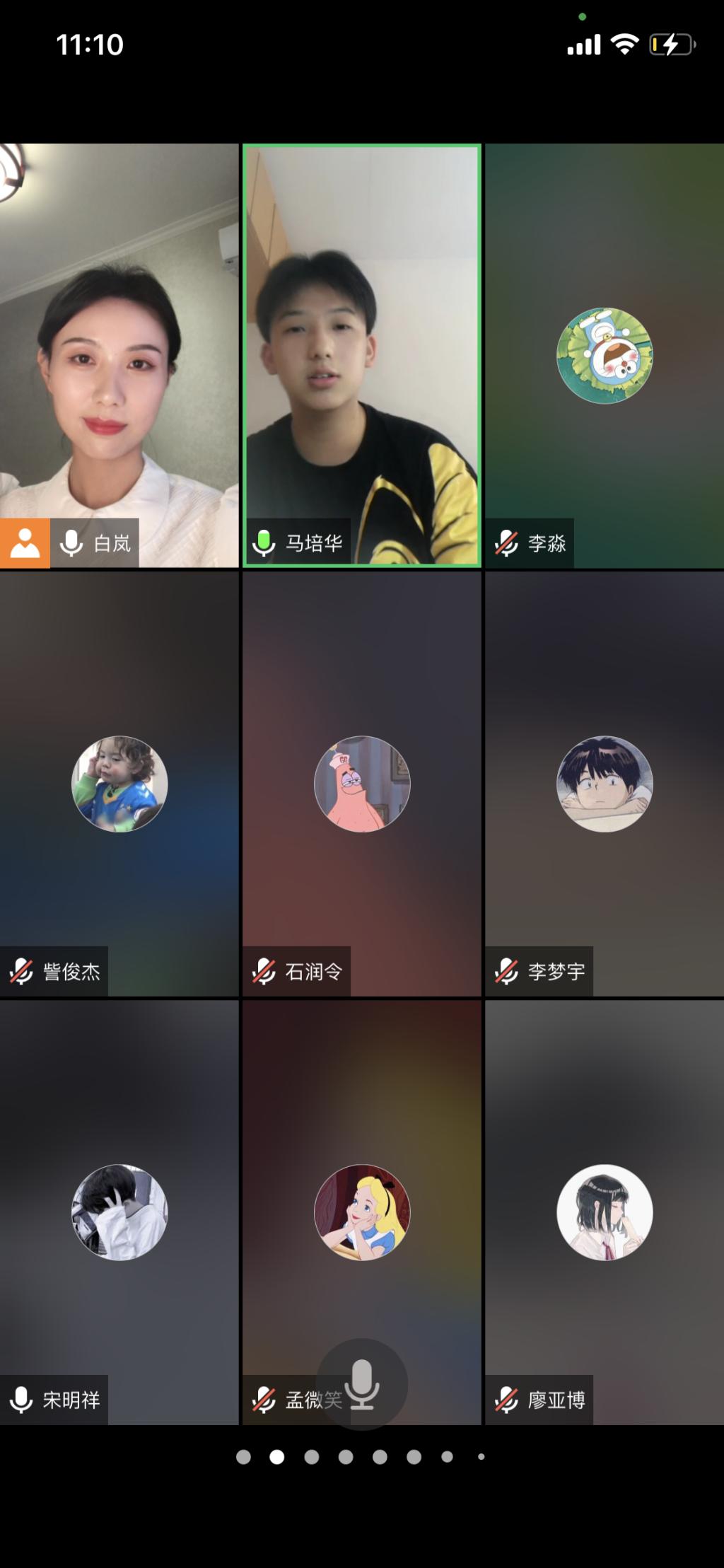This screenshot has width=724, height=1568.
Task: Open 李梦宇's participant tile
Action: [605, 784]
